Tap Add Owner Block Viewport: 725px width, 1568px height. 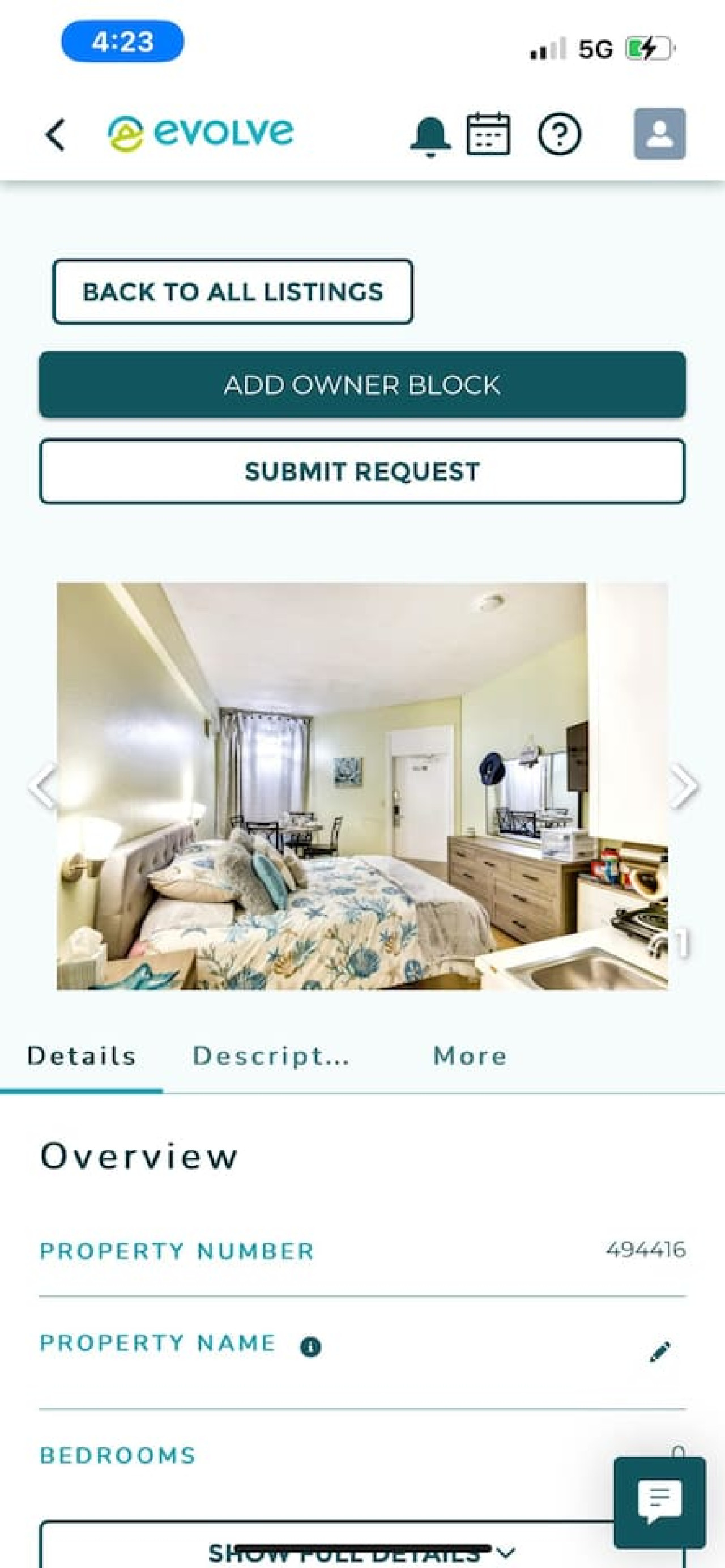coord(362,385)
